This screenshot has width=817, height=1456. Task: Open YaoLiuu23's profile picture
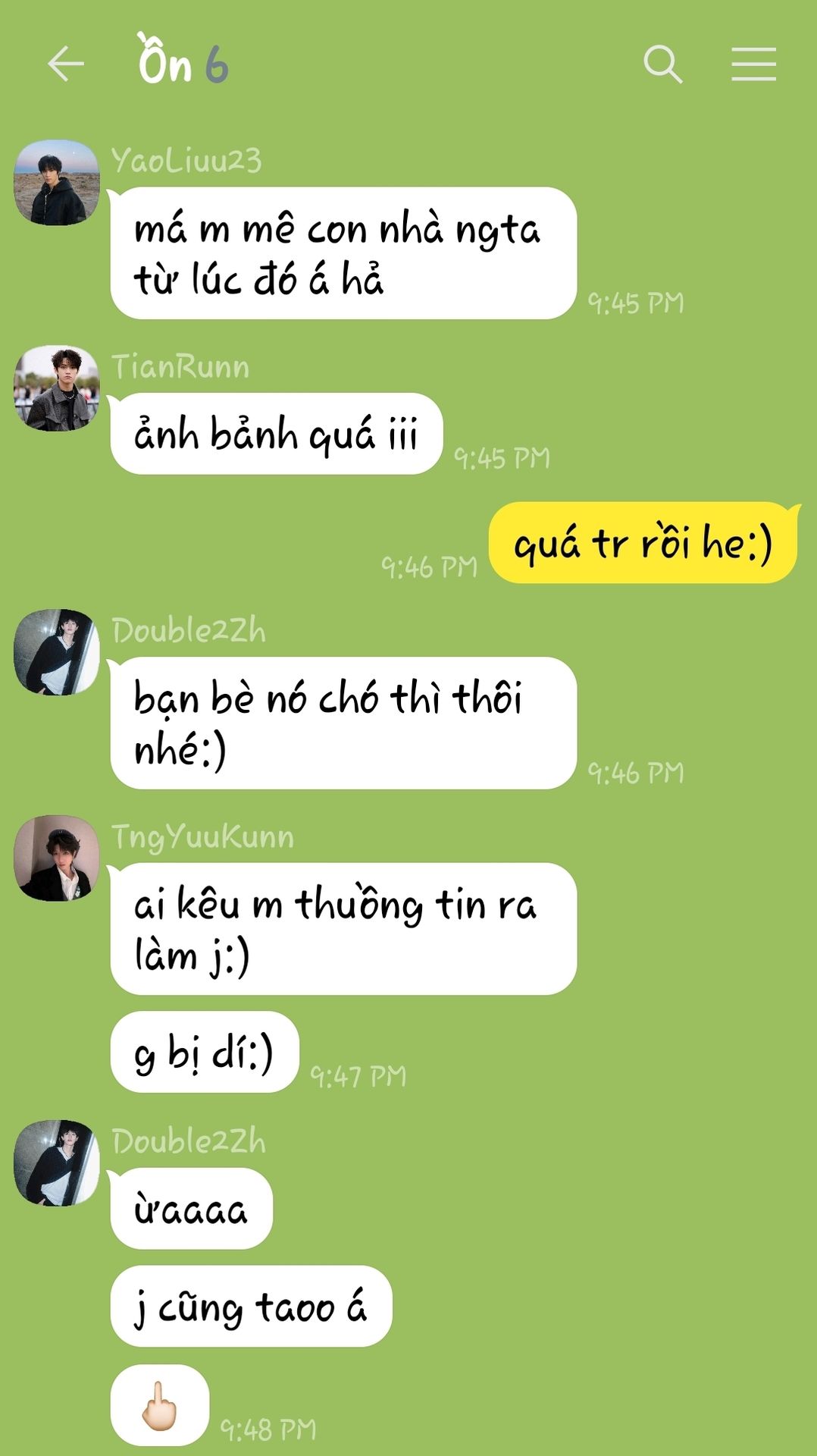pyautogui.click(x=57, y=182)
